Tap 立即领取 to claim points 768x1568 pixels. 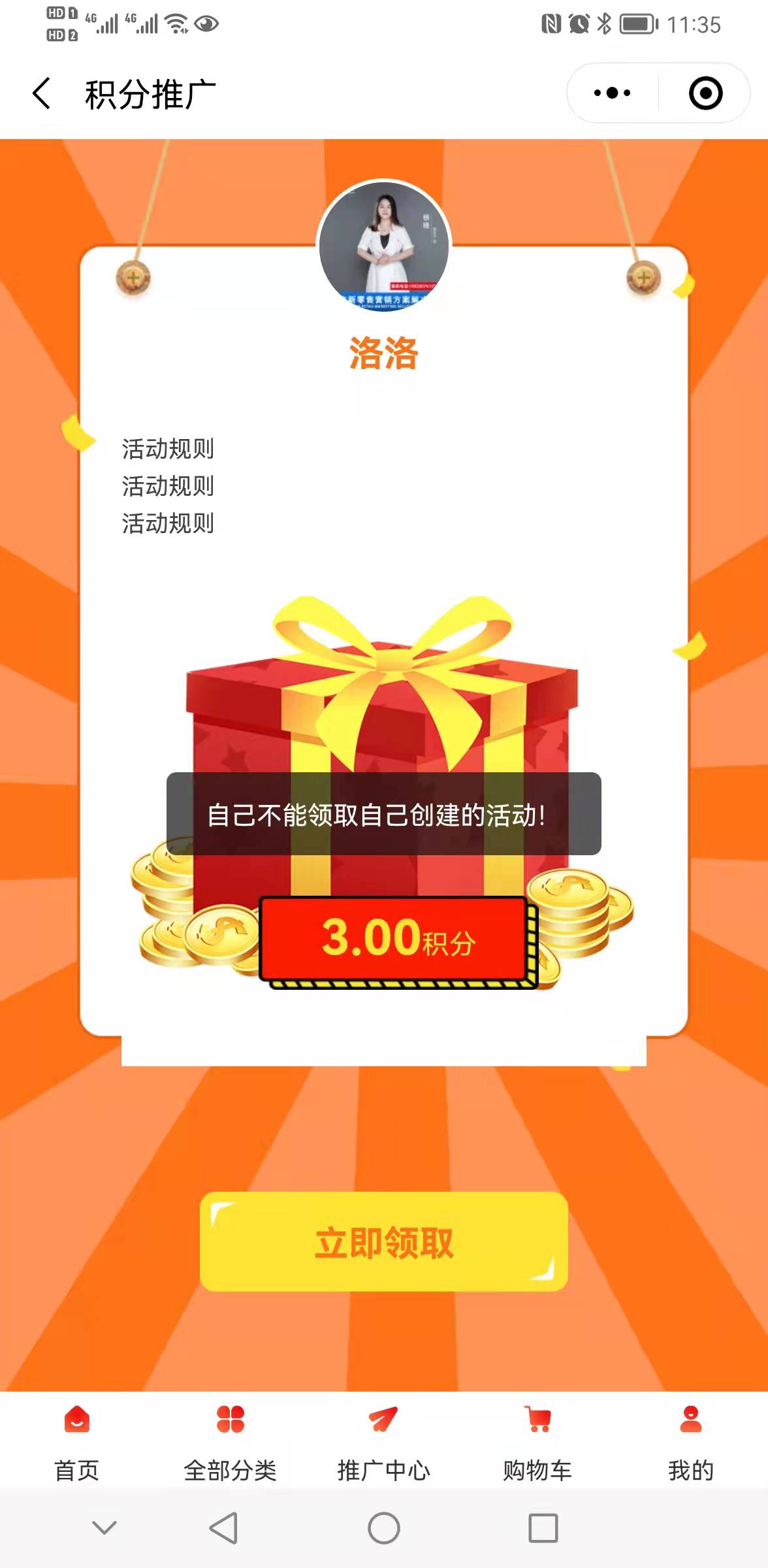384,1241
